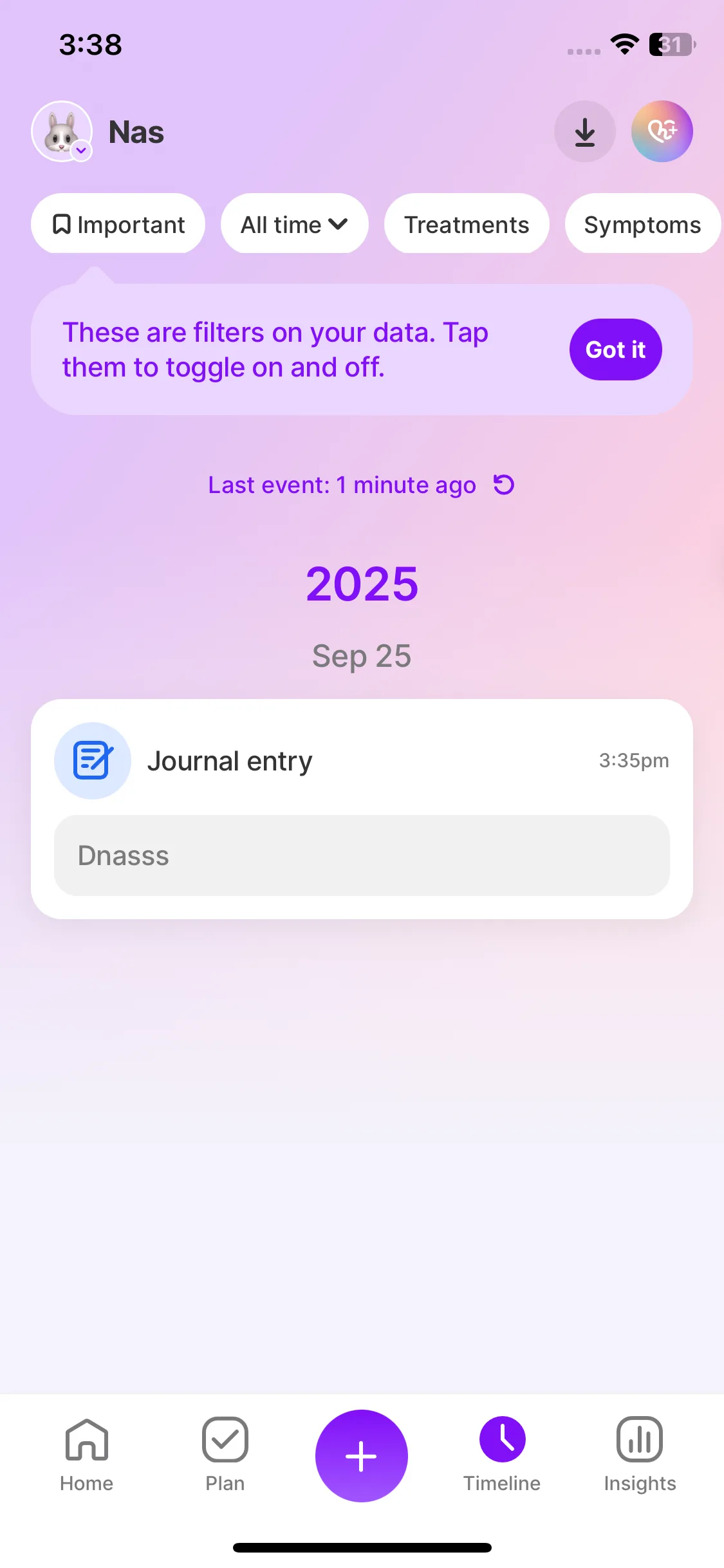Toggle the Symptoms filter
Viewport: 724px width, 1568px height.
[x=642, y=225]
